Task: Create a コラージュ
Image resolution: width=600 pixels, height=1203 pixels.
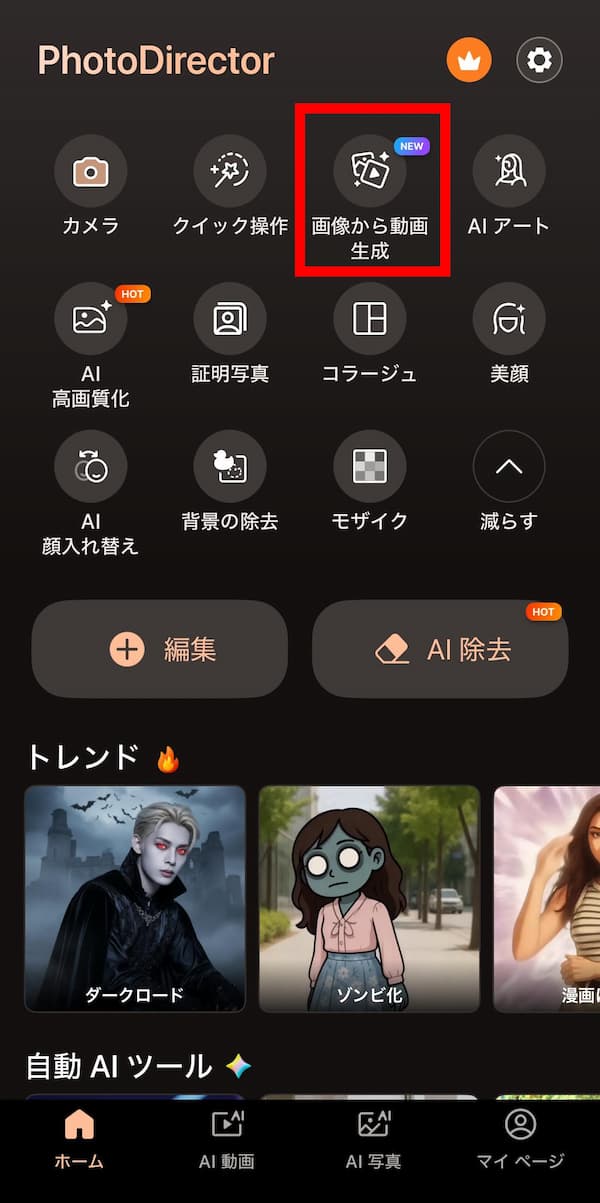Action: (370, 320)
